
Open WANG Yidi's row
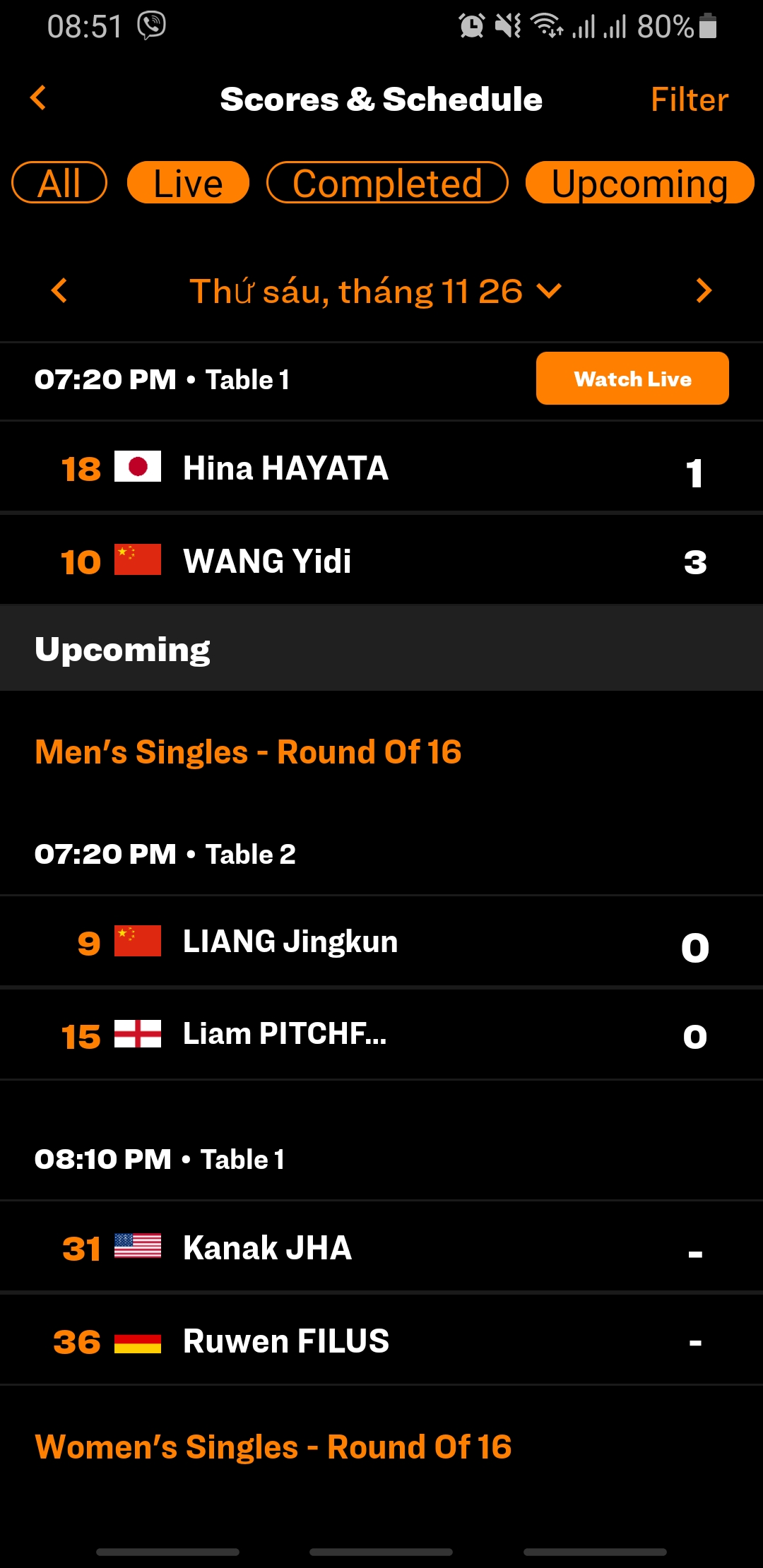pyautogui.click(x=381, y=561)
